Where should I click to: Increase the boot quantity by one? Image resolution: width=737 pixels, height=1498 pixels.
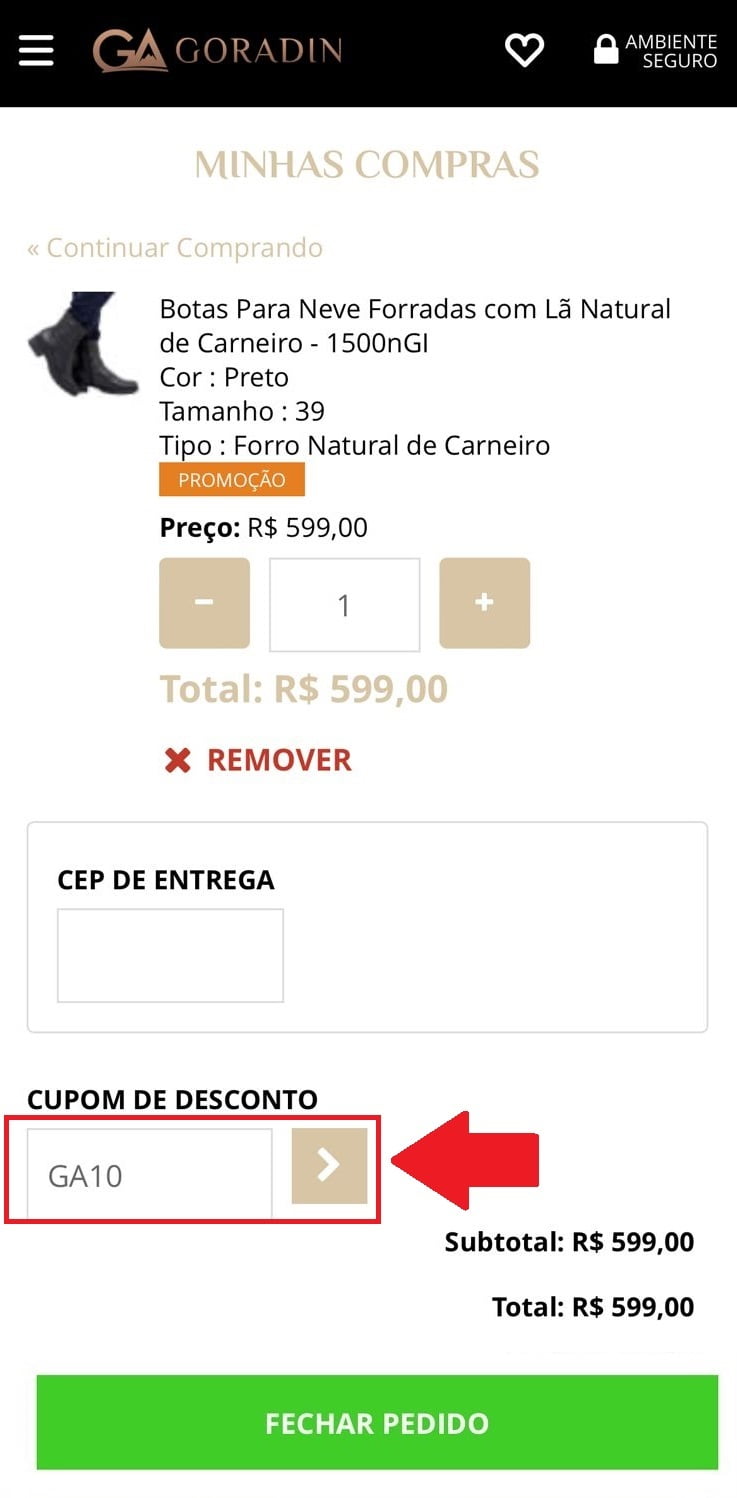[x=484, y=603]
